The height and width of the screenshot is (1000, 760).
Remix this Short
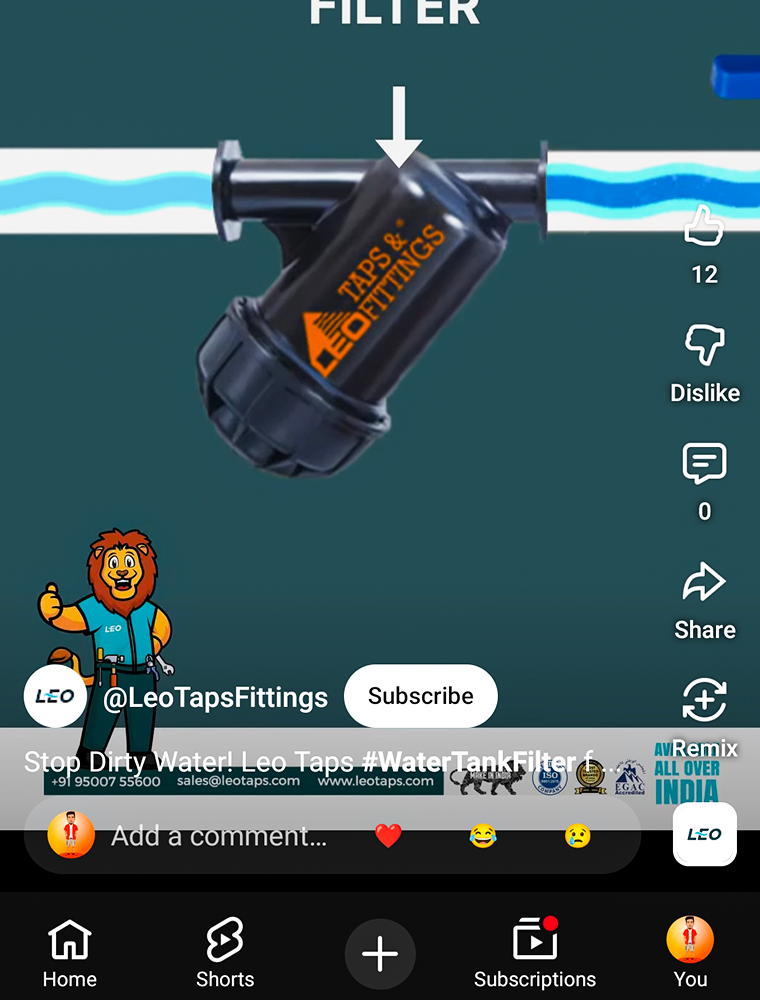click(x=704, y=702)
